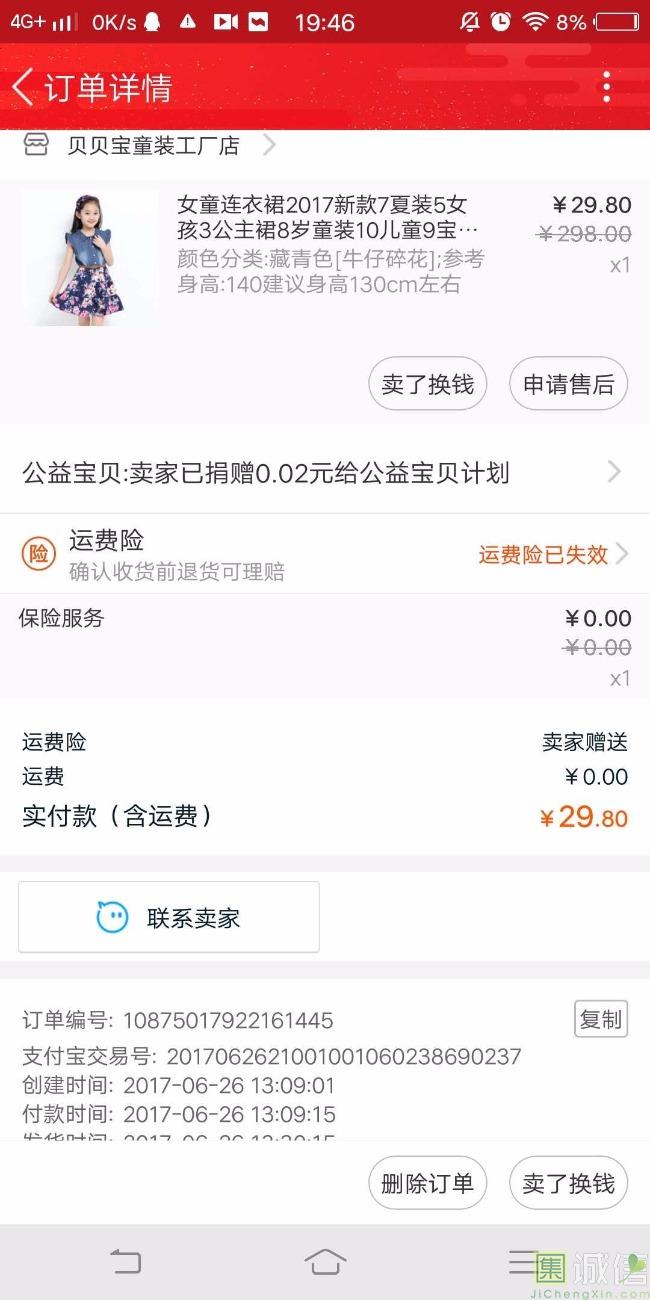Screen dimensions: 650x1300
Task: Tap the system home button
Action: [325, 1262]
